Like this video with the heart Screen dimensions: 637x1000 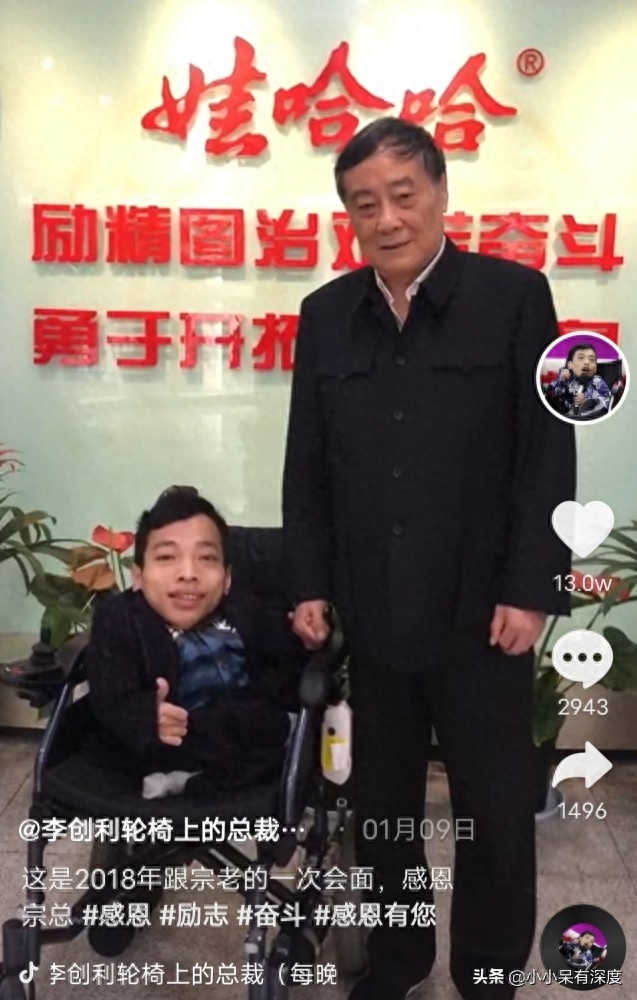coord(582,528)
